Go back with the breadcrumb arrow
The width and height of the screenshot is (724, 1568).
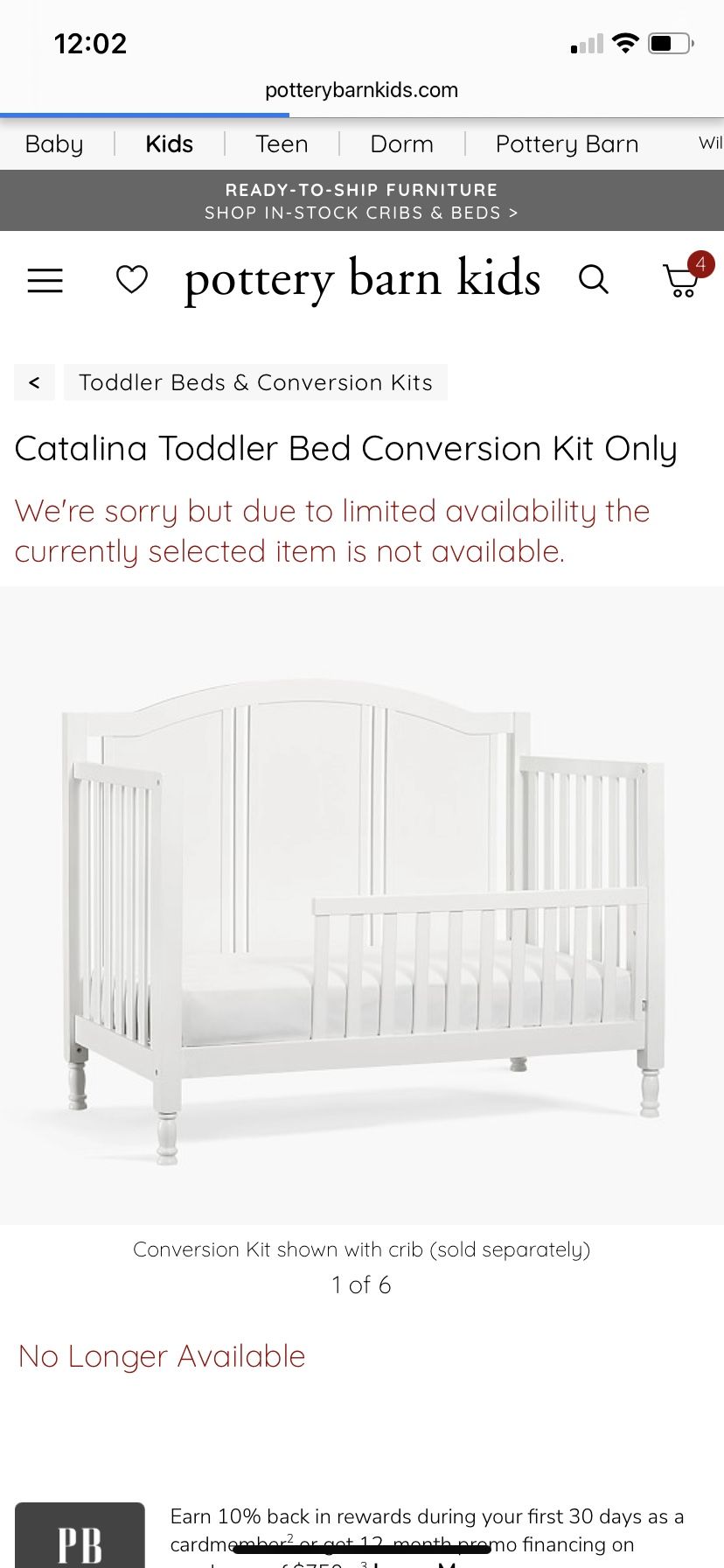click(x=34, y=382)
